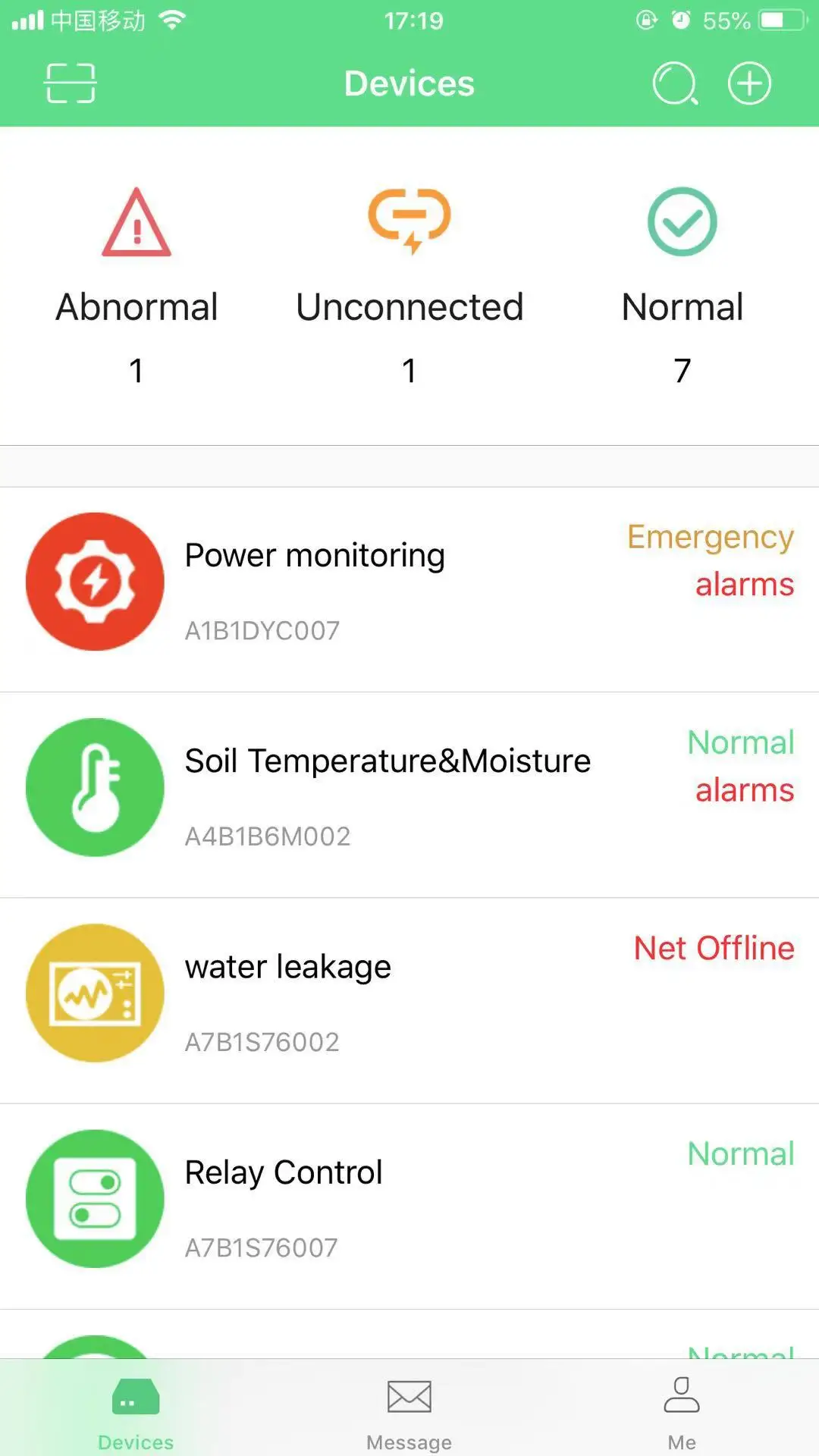Tap Normal alarms on Soil Temperature&Moisture
The width and height of the screenshot is (819, 1456).
tap(741, 766)
